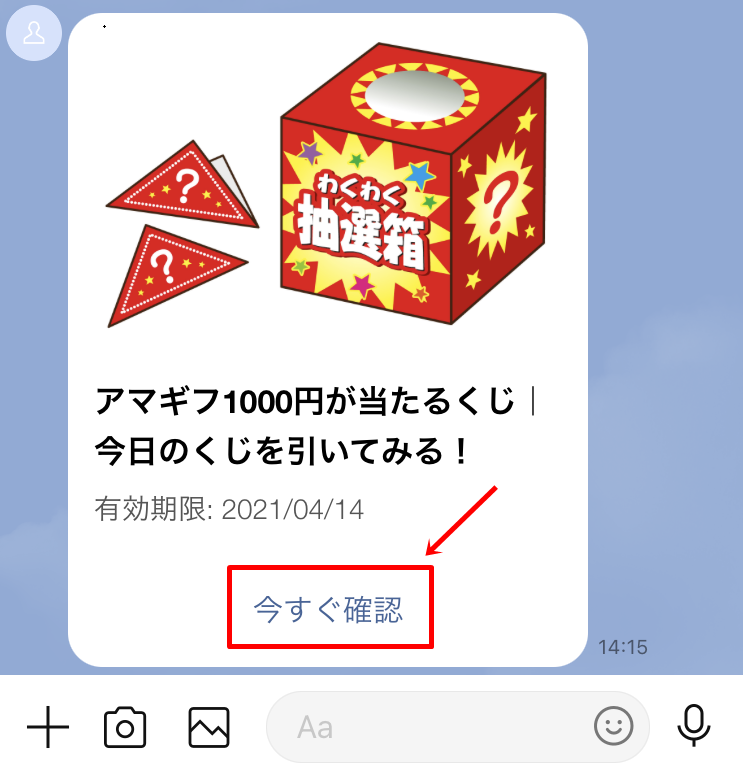The width and height of the screenshot is (743, 771).
Task: Open the photo gallery picker
Action: tap(209, 726)
